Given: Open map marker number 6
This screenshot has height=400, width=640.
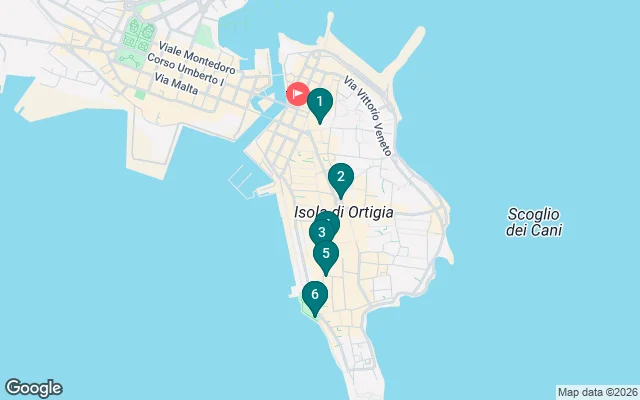Looking at the screenshot, I should tap(314, 295).
